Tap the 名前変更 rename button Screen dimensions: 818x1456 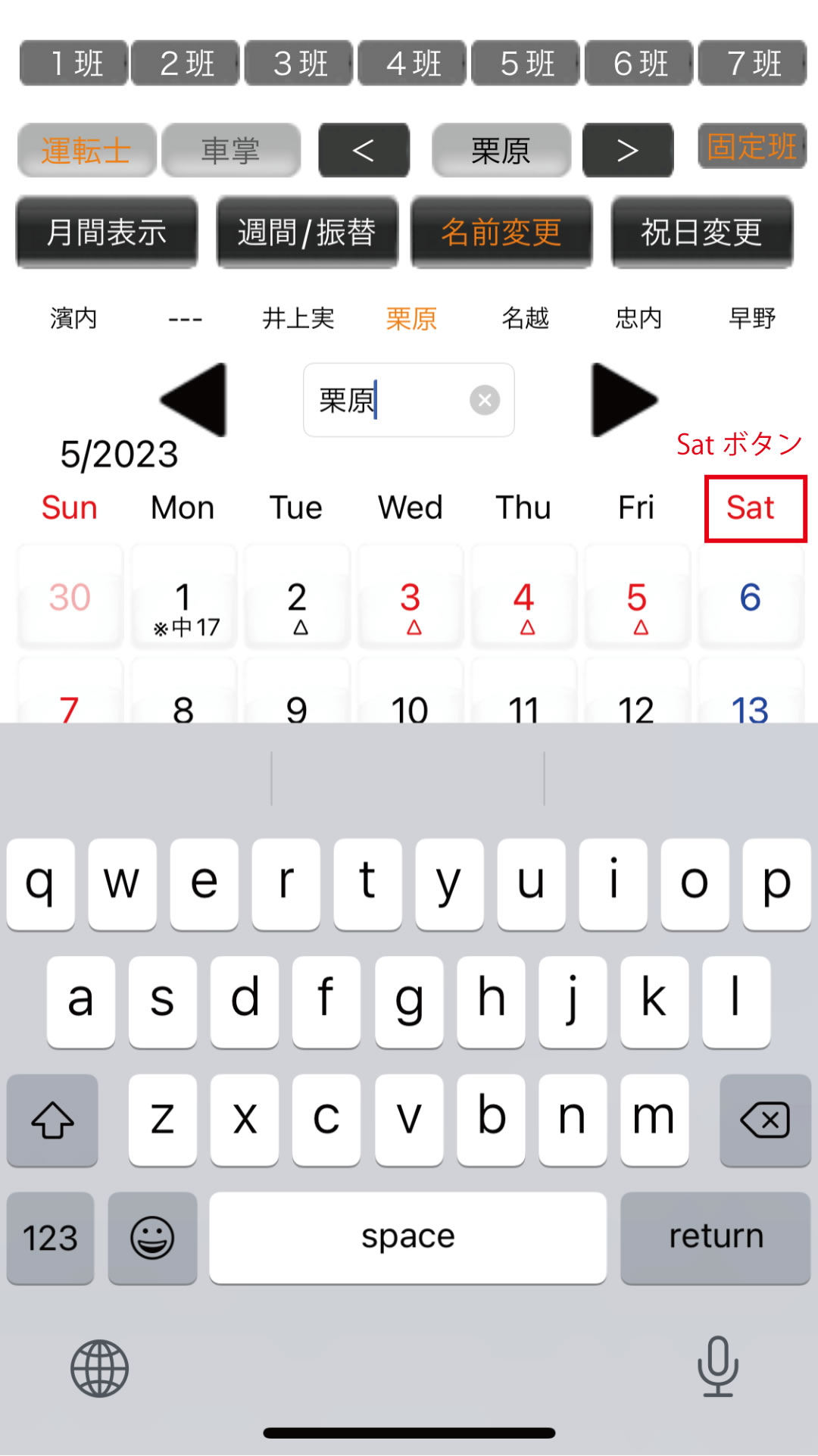pyautogui.click(x=501, y=232)
